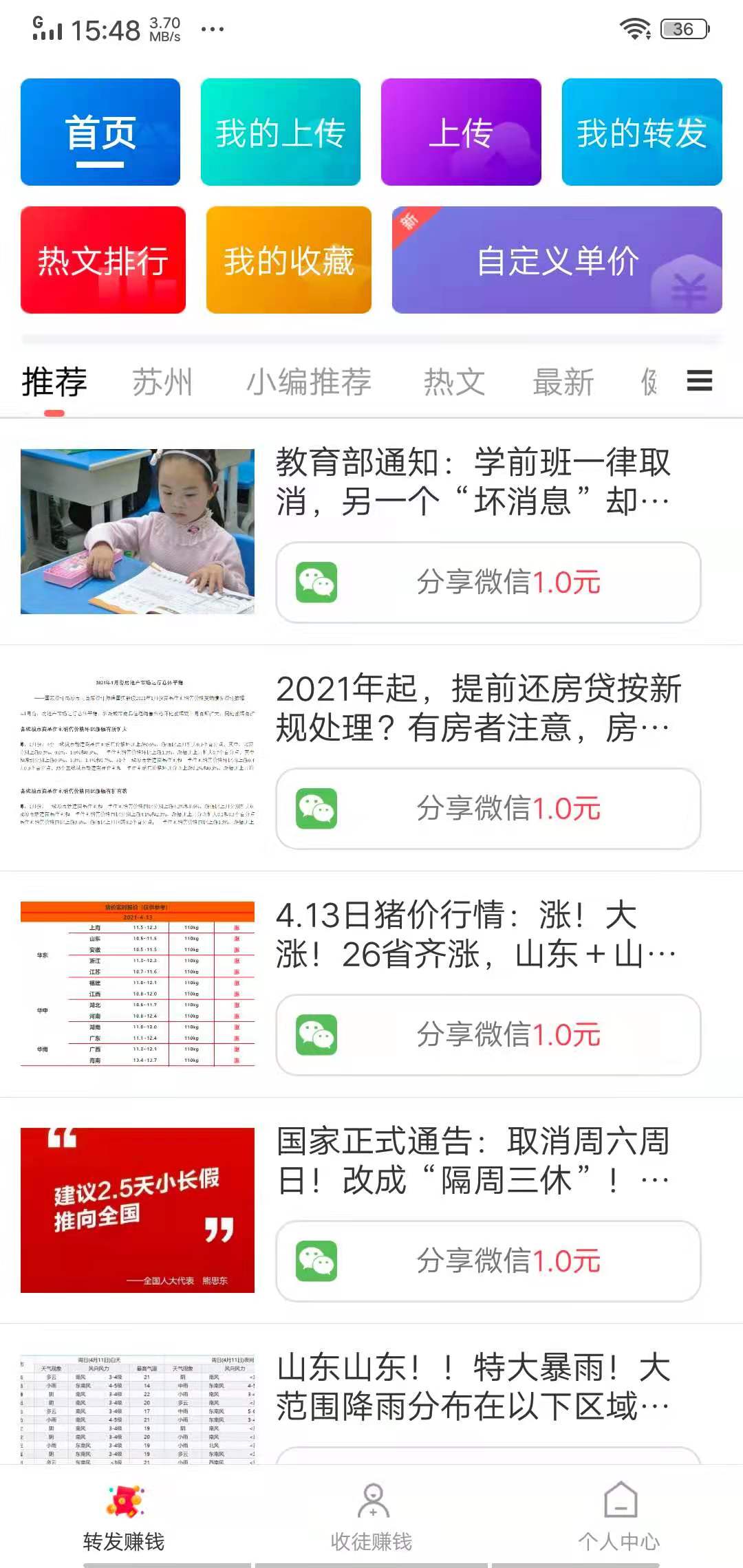This screenshot has height=1568, width=743.
Task: Switch to the 最新 tab
Action: point(563,382)
